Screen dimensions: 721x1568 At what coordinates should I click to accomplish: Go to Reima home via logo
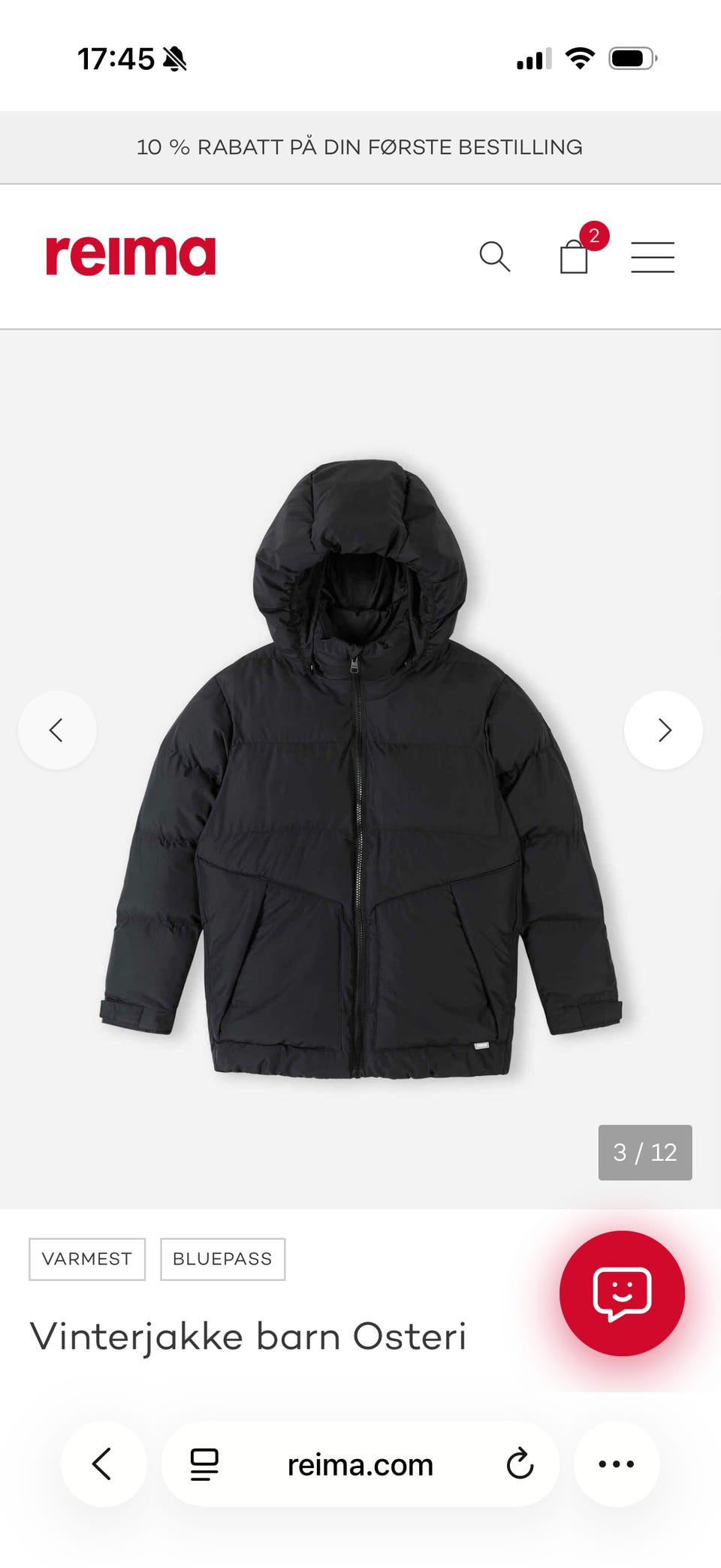(131, 256)
